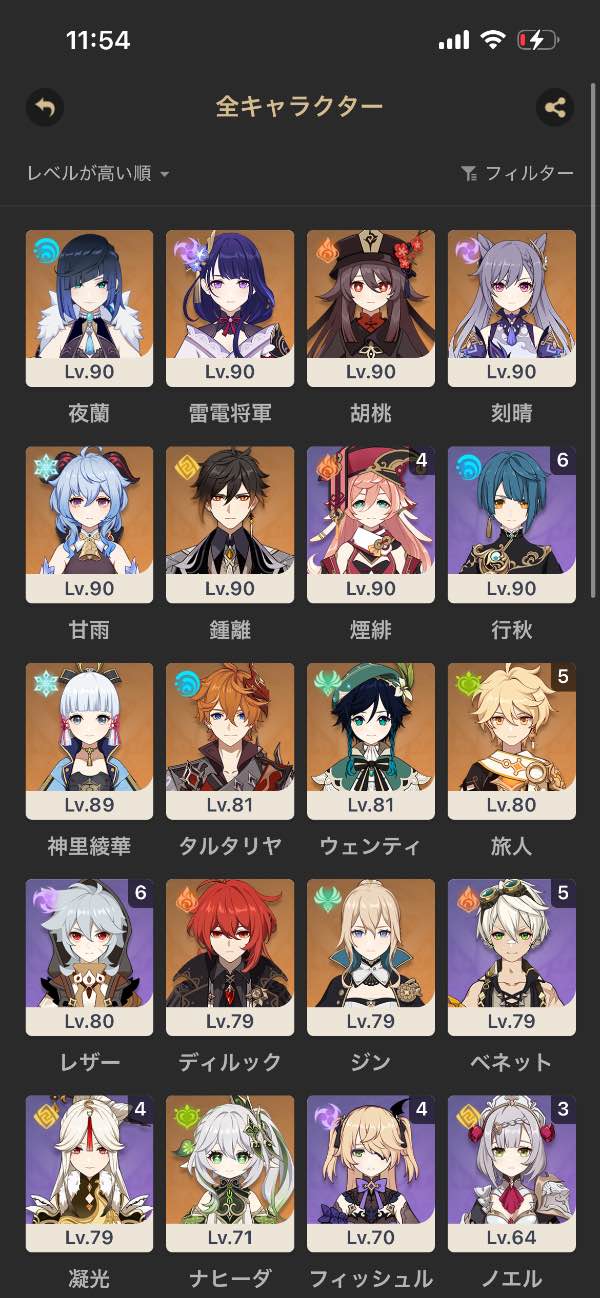The width and height of the screenshot is (600, 1298).
Task: View レザー character details
Action: [x=89, y=957]
